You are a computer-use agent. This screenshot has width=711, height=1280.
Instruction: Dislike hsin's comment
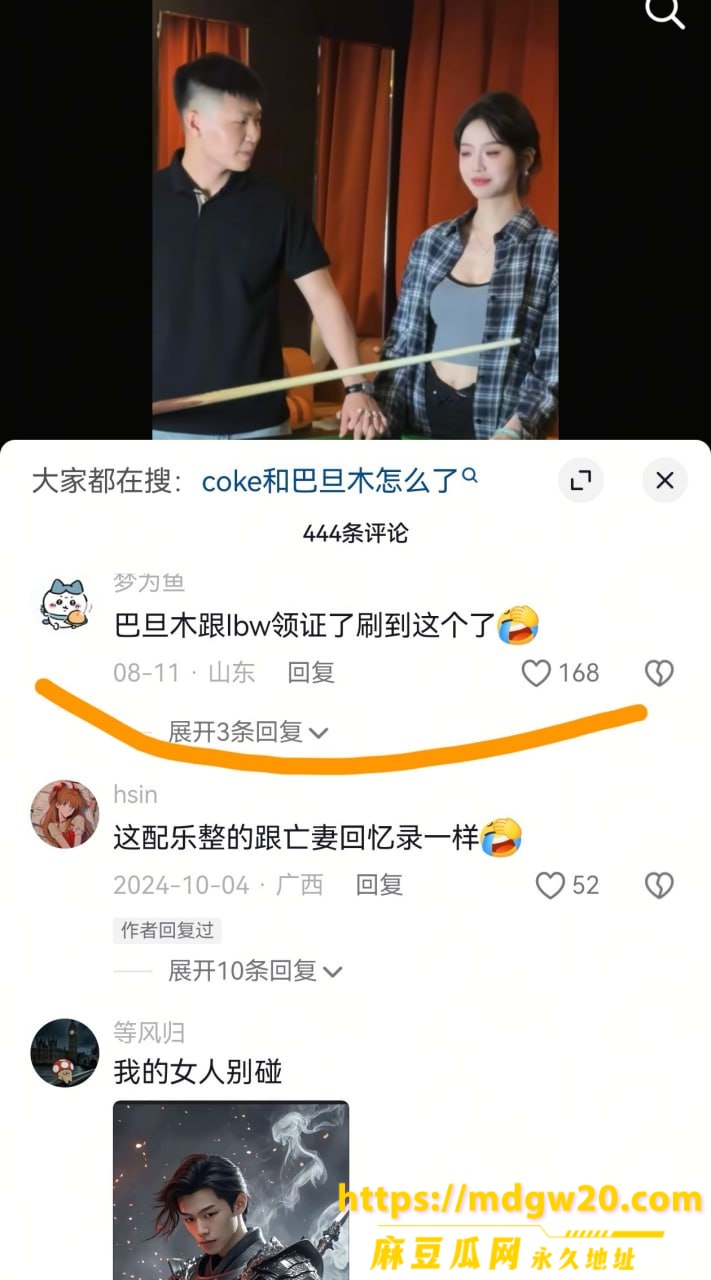pos(659,885)
